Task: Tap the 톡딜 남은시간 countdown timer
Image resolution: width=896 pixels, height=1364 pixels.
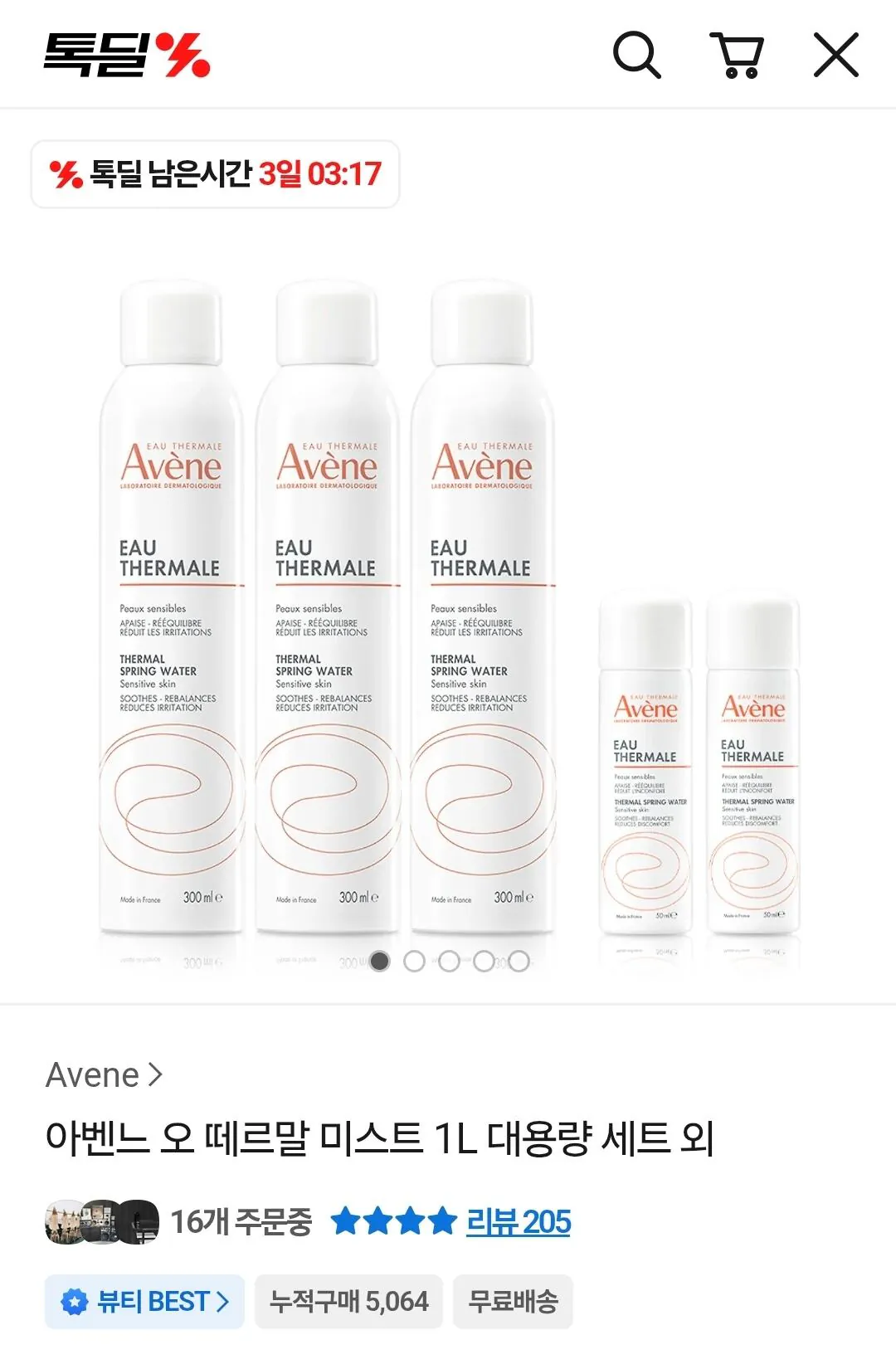Action: click(217, 172)
